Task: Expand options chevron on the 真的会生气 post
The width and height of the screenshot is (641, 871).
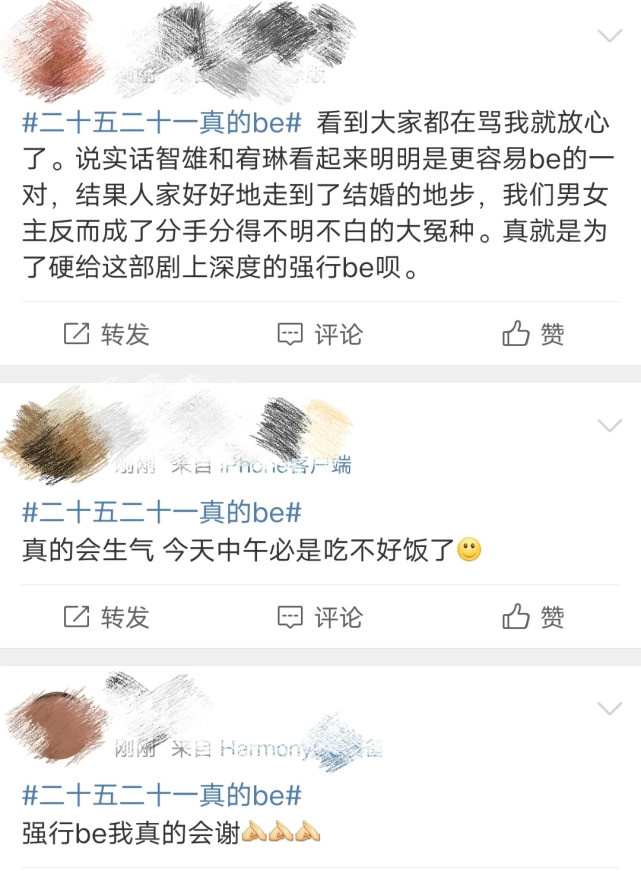Action: pos(609,426)
